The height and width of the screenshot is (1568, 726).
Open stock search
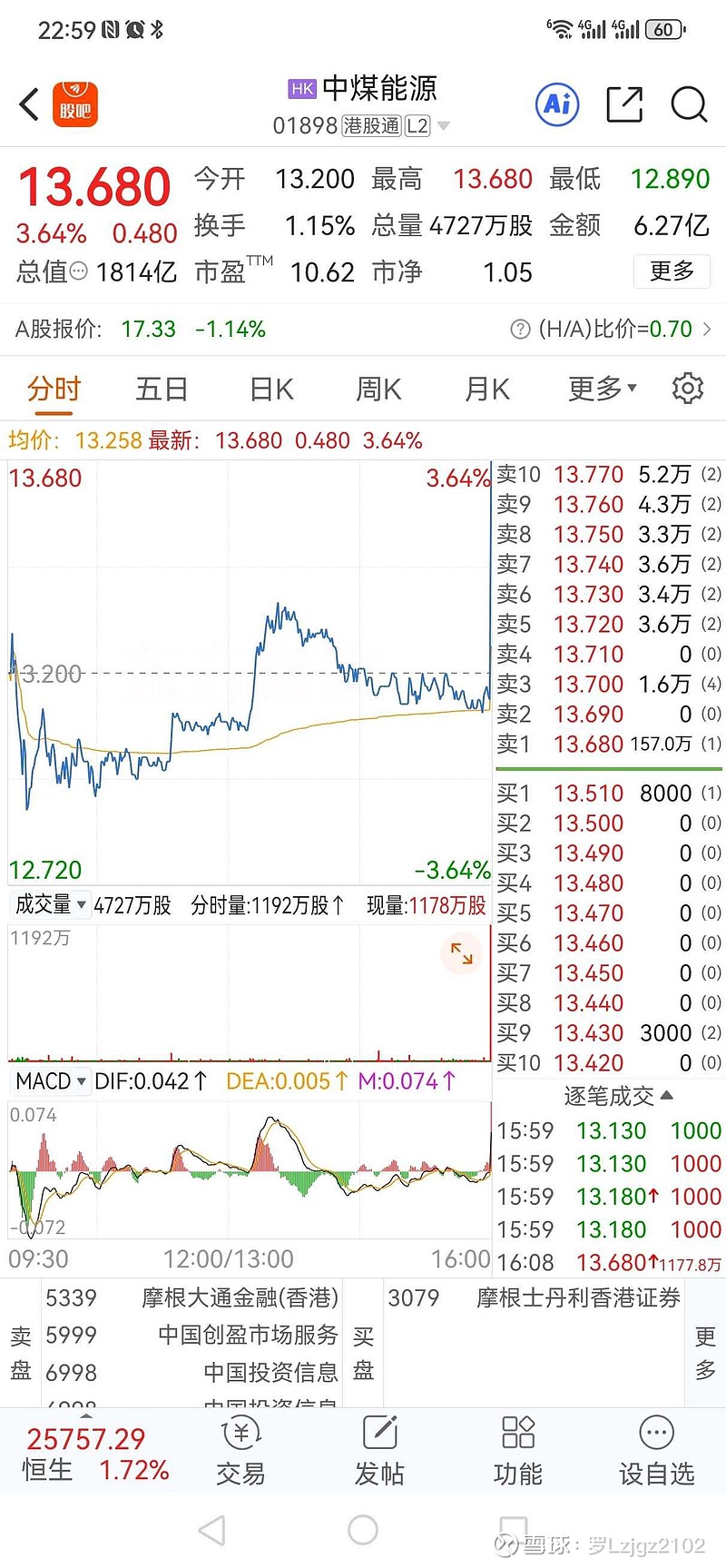(689, 104)
